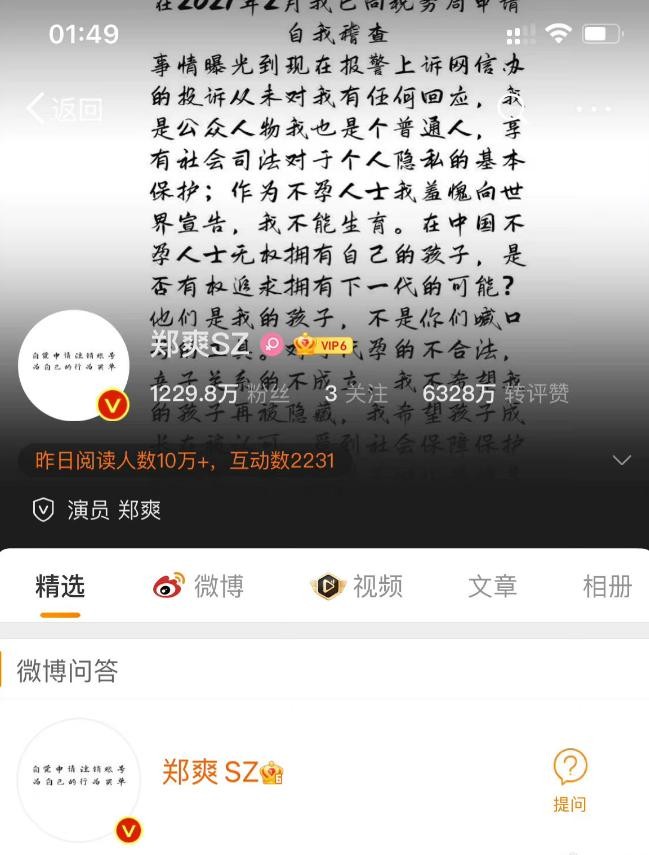Switch to the 微博 tab
Image resolution: width=649 pixels, height=855 pixels.
[x=199, y=586]
